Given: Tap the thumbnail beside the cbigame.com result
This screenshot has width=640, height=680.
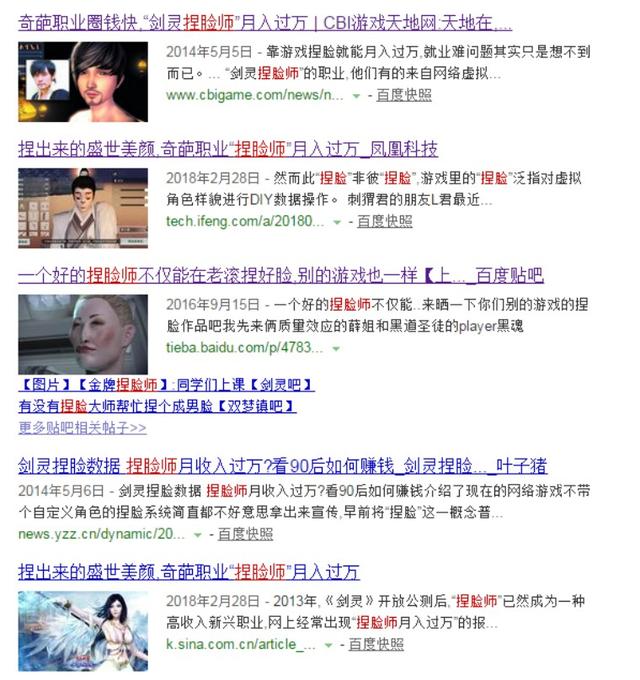Looking at the screenshot, I should click(83, 81).
